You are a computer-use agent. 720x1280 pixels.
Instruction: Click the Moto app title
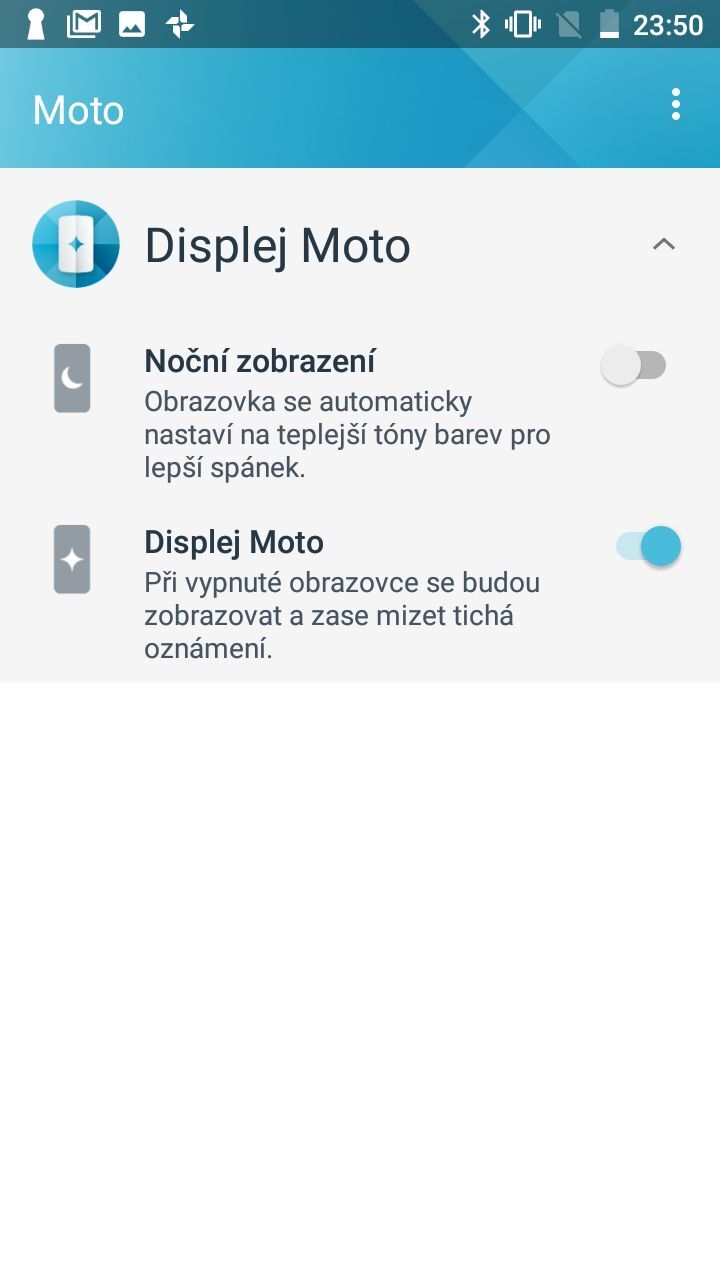pyautogui.click(x=77, y=110)
